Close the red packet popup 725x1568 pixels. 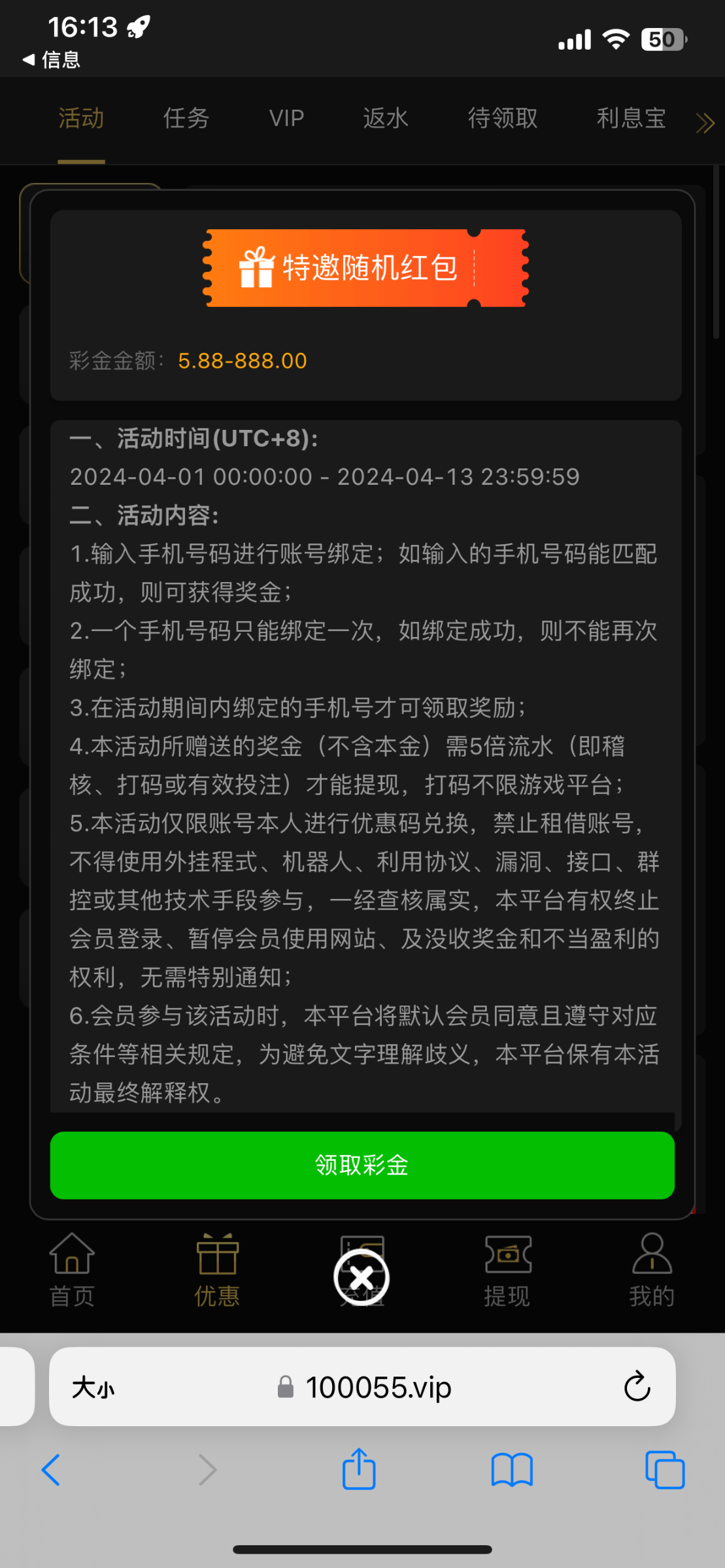point(362,1277)
